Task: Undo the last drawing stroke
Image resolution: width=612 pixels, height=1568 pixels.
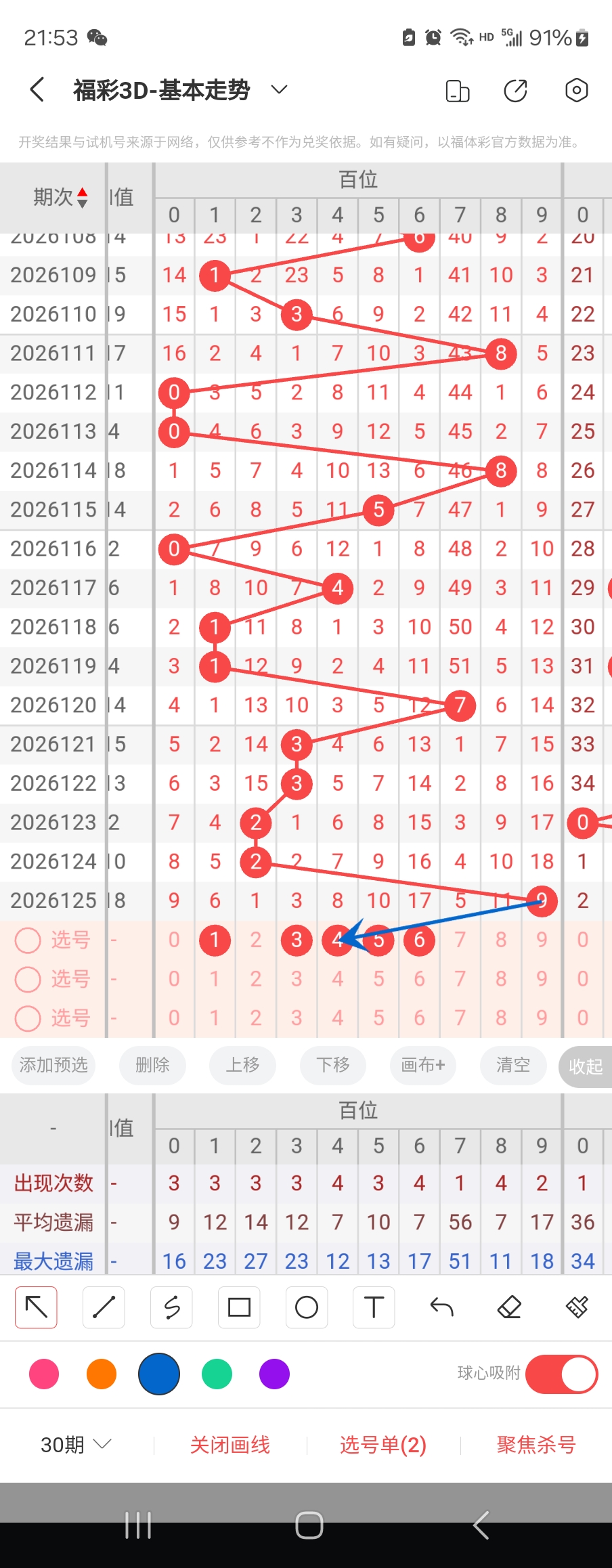Action: point(441,1307)
